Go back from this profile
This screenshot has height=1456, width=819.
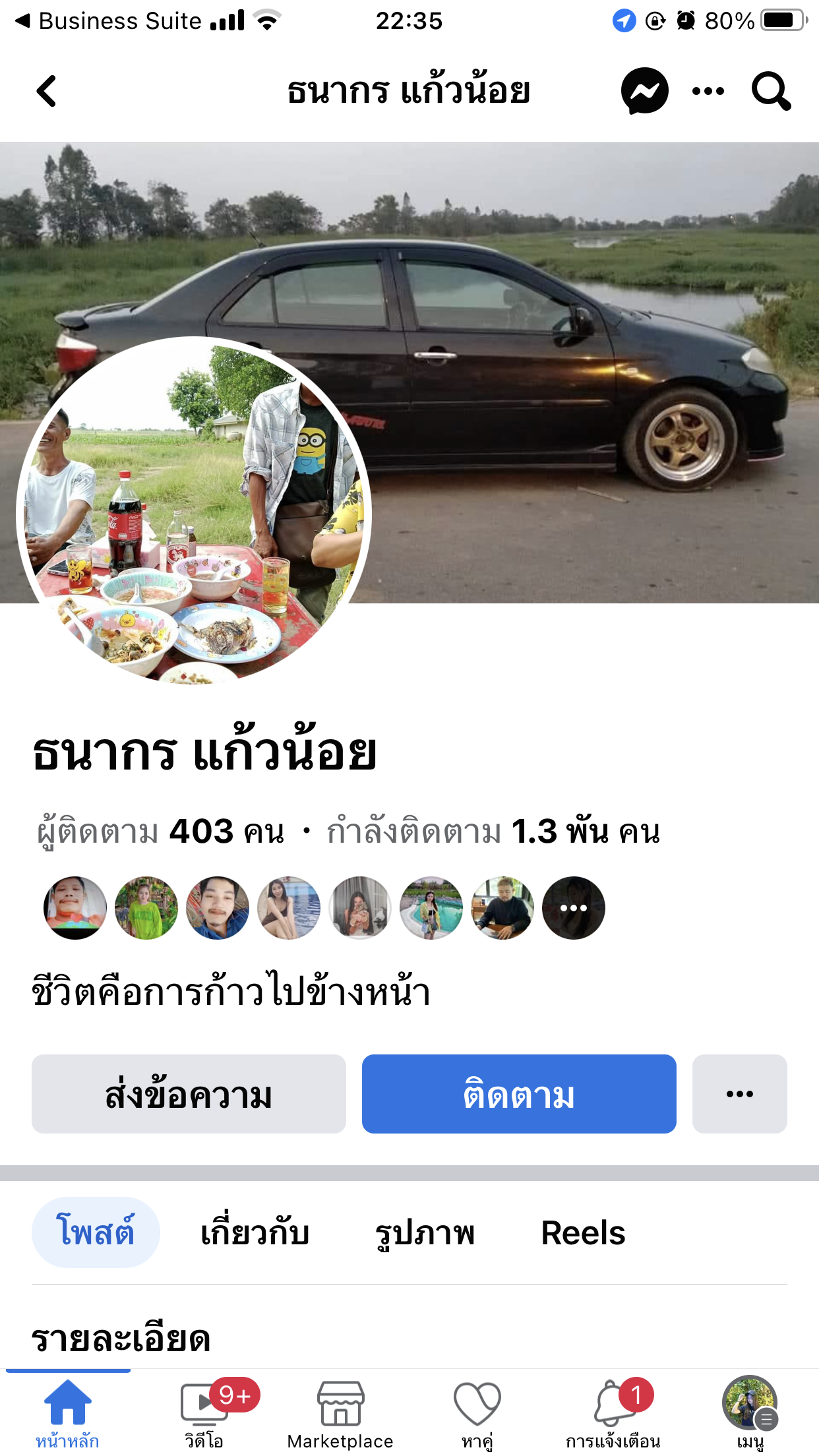(x=46, y=91)
